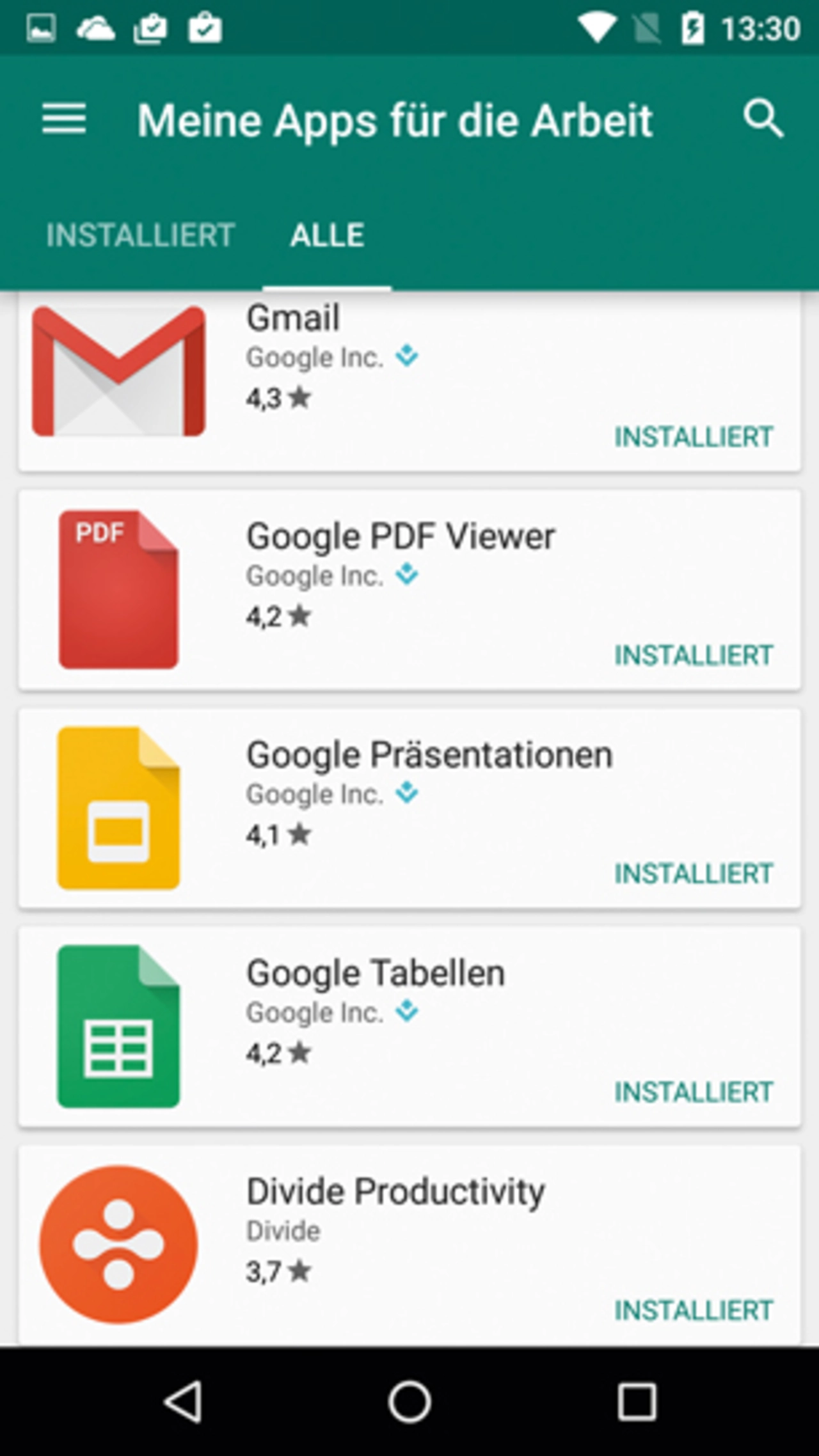This screenshot has height=1456, width=819.
Task: Go back with the system back button
Action: tap(184, 1402)
